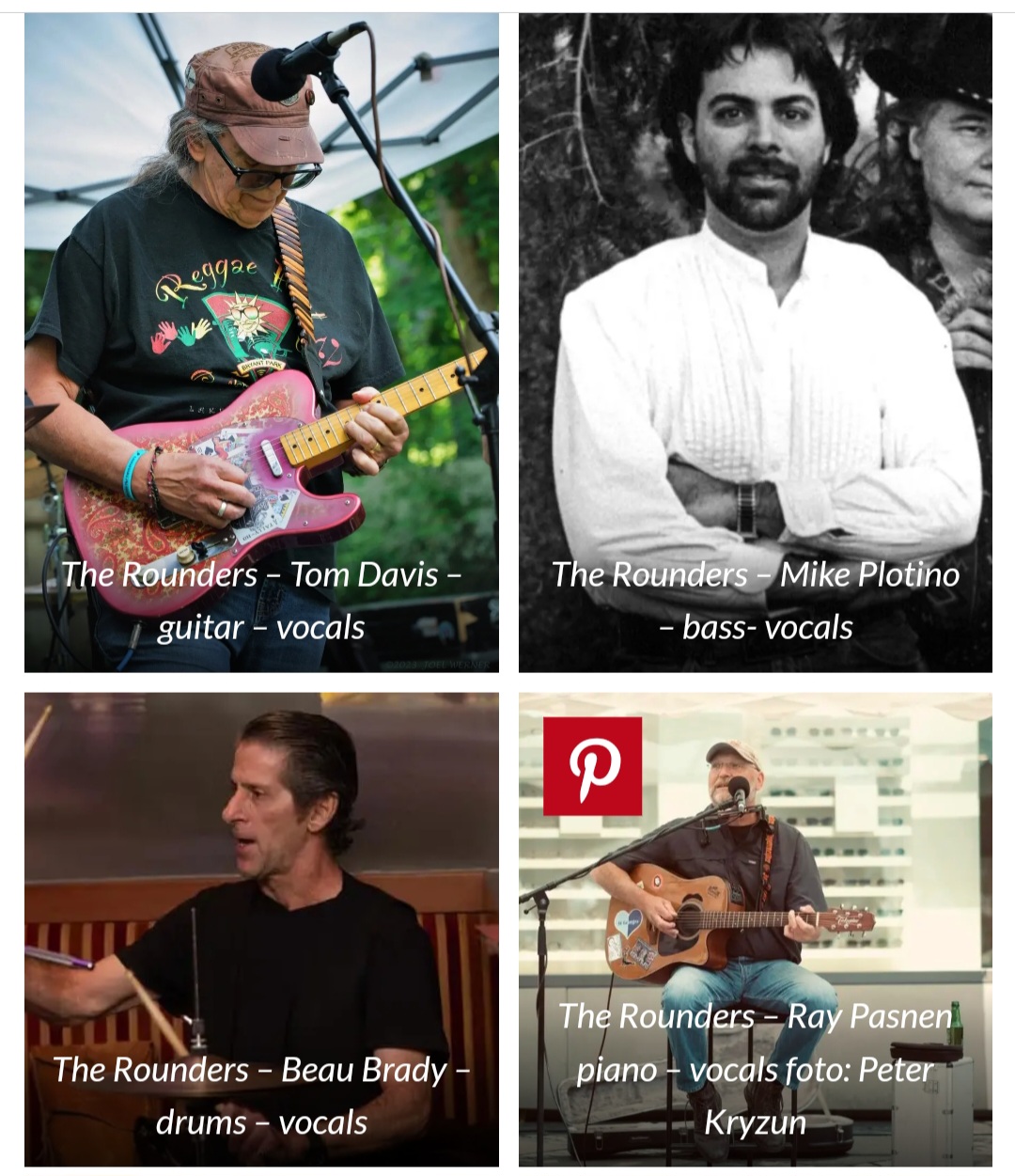Screen dimensions: 1015x1176
Task: Pin the Ray Pasnen photo to Pinterest
Action: click(x=593, y=766)
